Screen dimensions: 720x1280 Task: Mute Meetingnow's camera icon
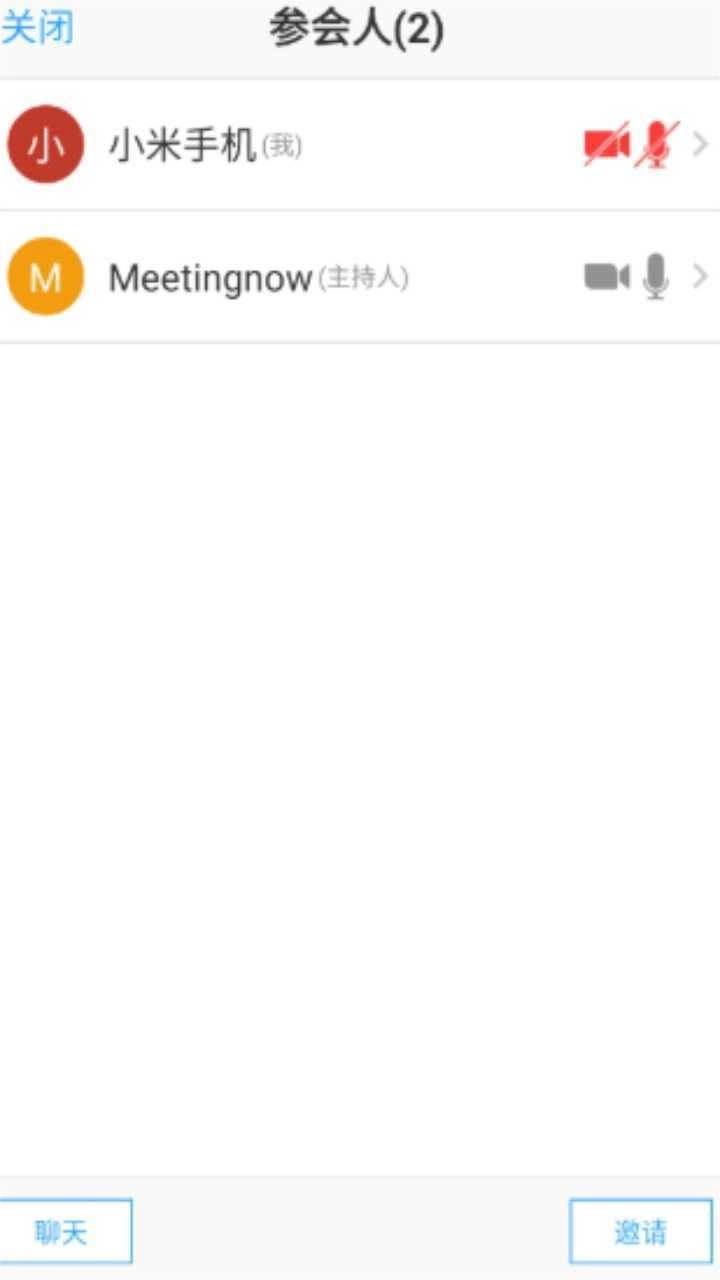(x=607, y=277)
